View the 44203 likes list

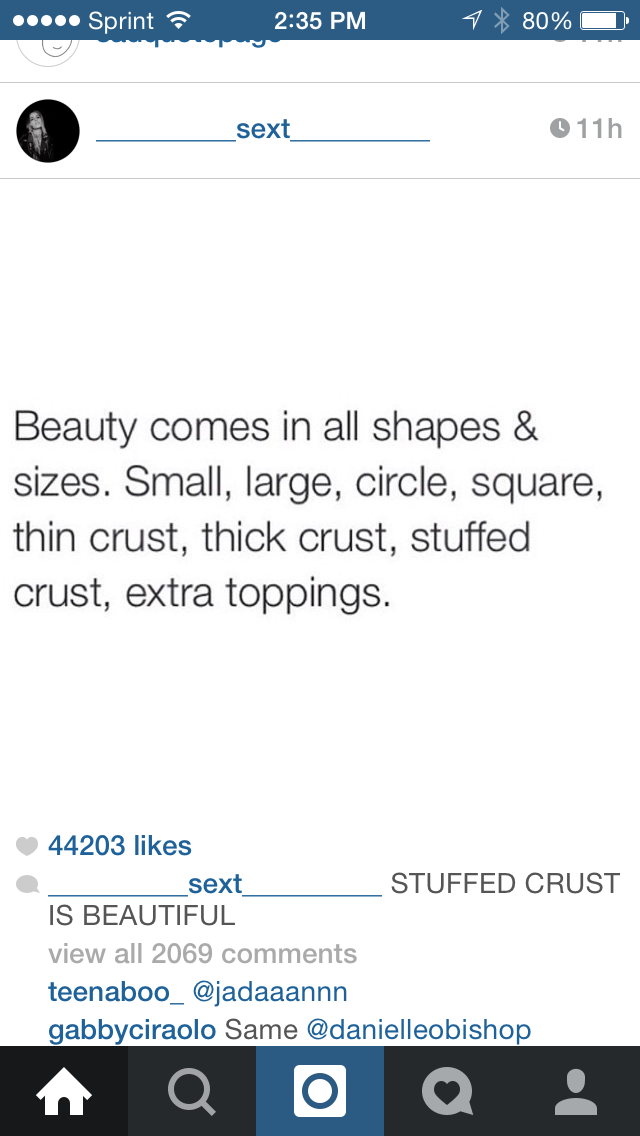(x=120, y=845)
